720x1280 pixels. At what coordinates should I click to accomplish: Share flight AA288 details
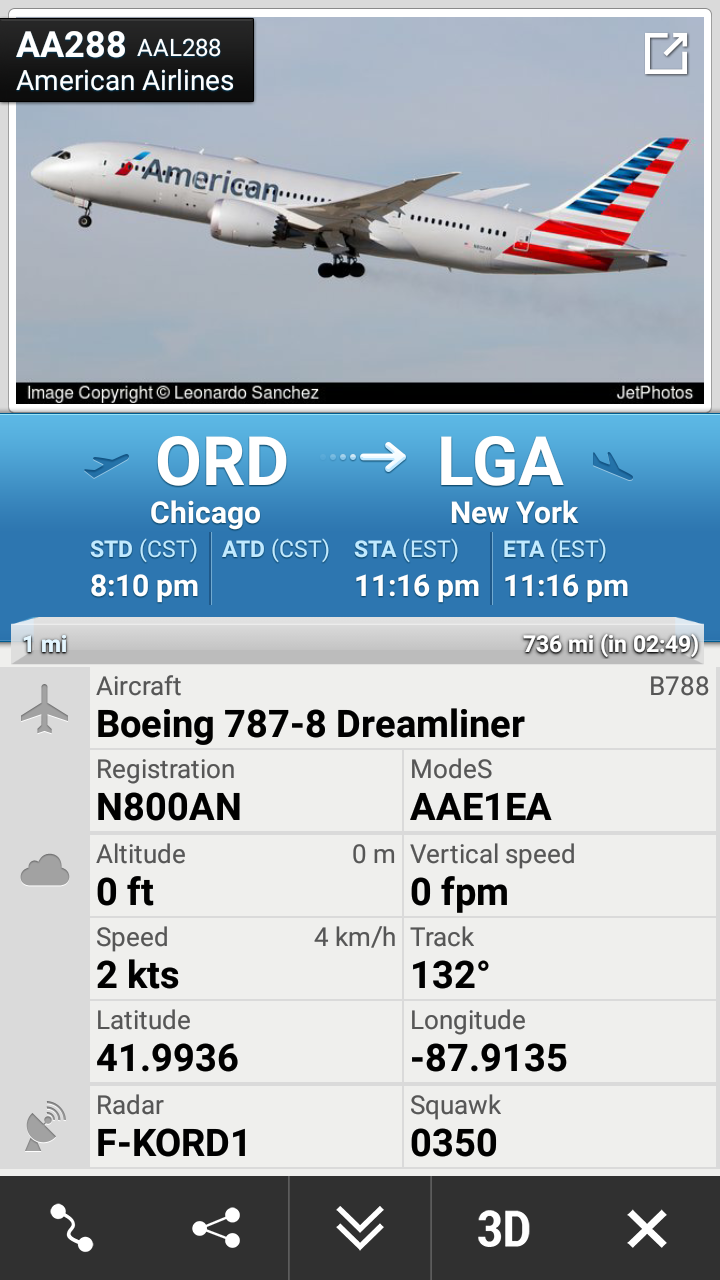tap(216, 1228)
